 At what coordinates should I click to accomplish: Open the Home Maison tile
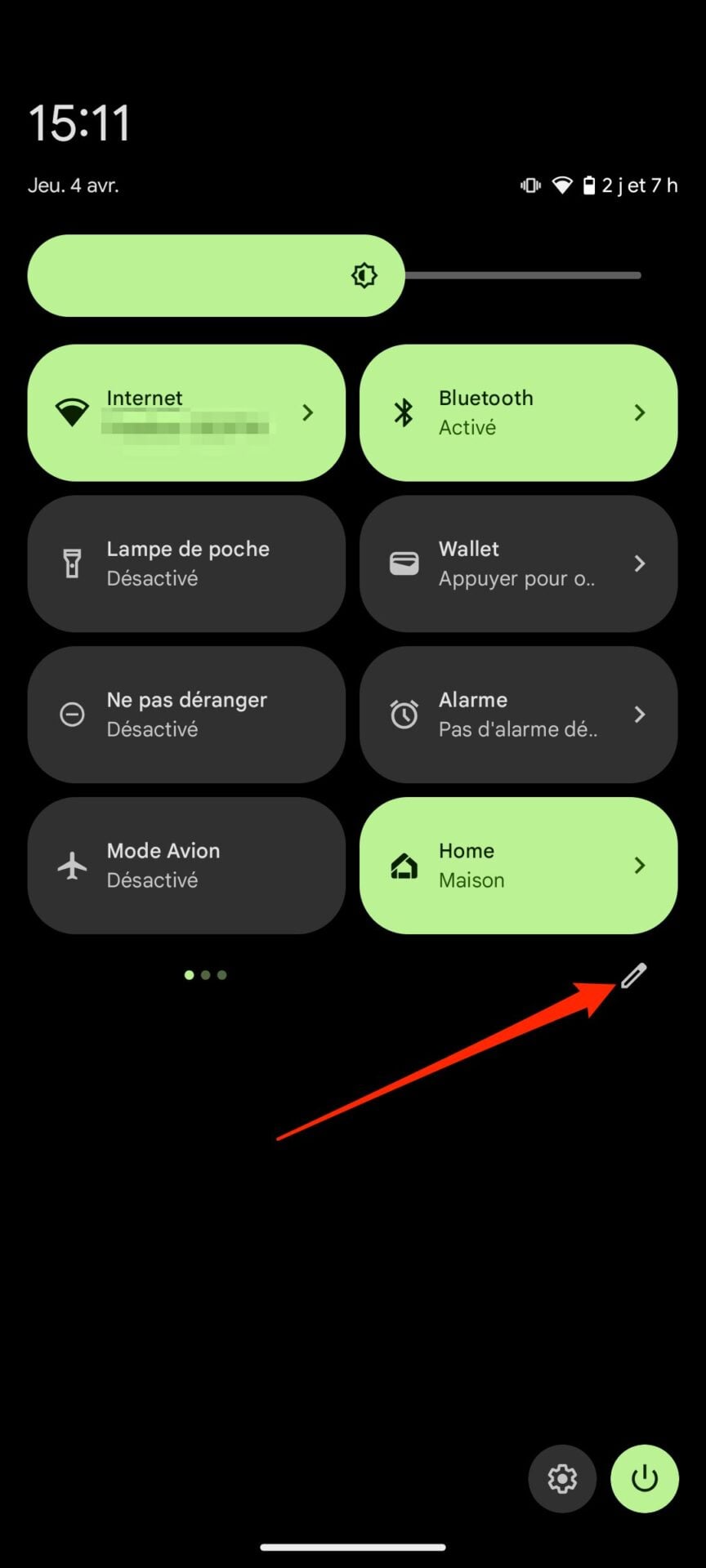pos(518,866)
